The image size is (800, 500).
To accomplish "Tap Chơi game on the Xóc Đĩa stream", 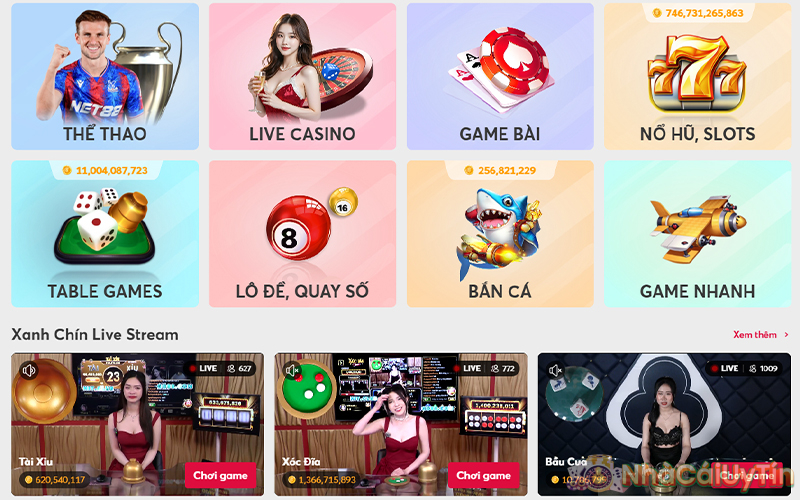I will [483, 475].
